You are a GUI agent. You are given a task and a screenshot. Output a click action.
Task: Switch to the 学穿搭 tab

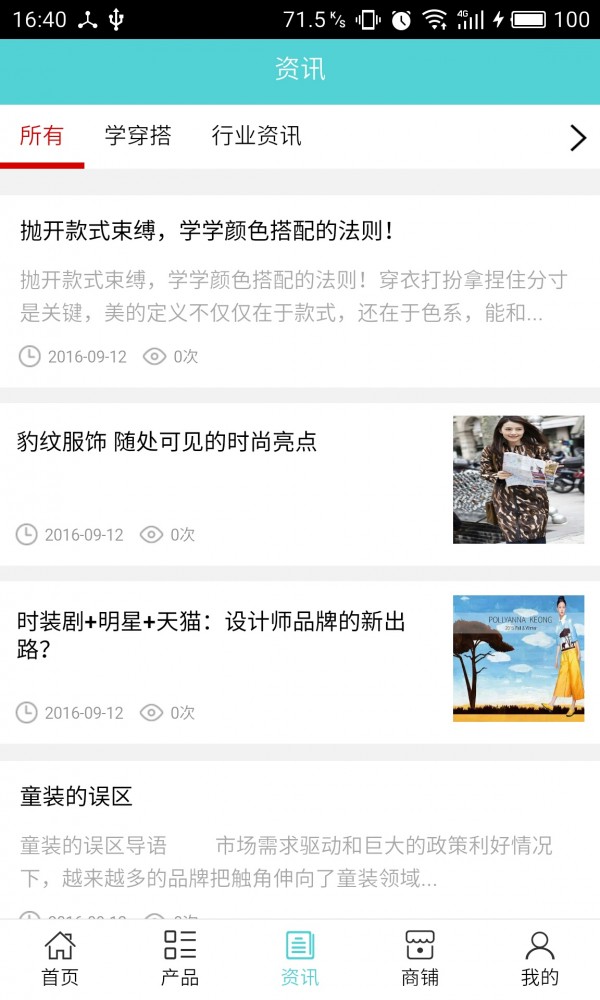point(138,136)
